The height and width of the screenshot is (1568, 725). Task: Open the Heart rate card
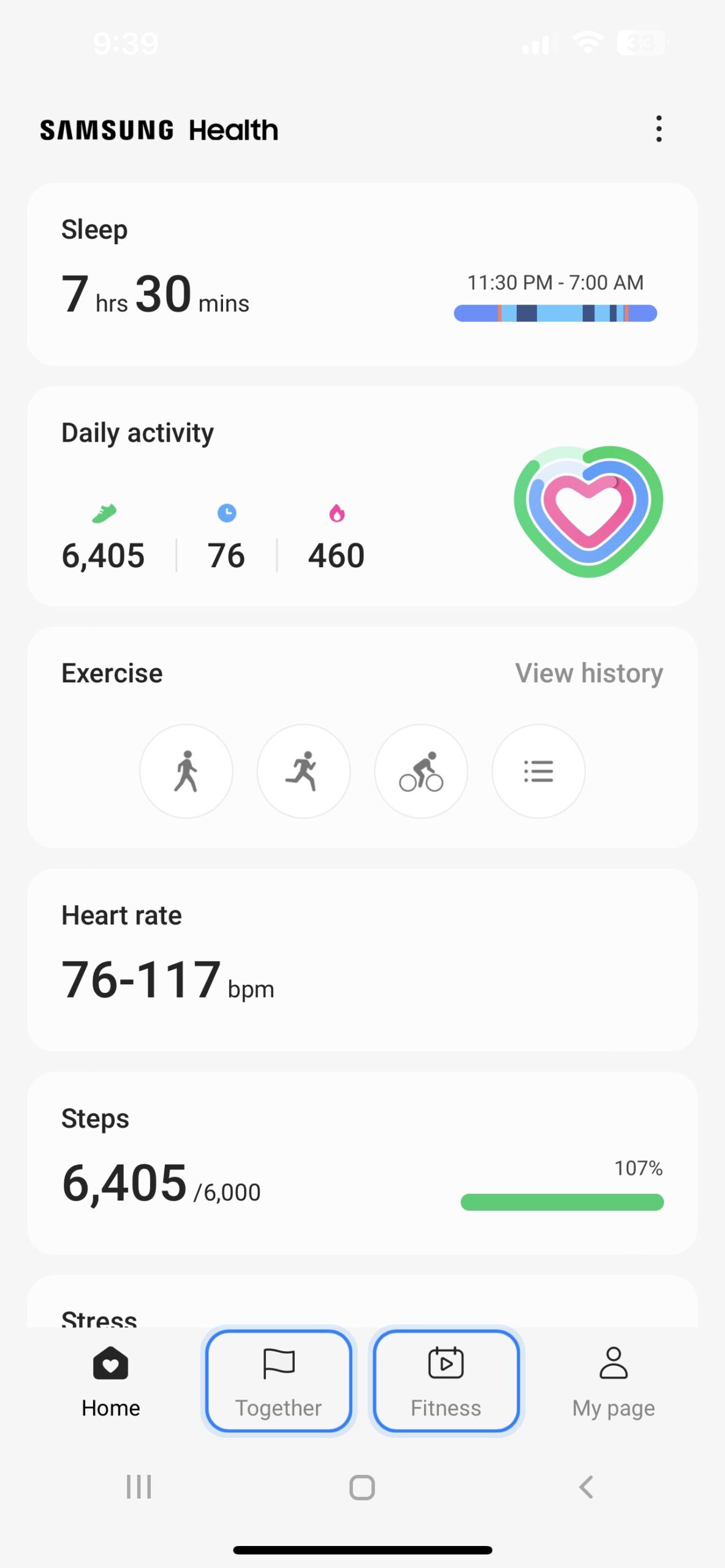362,960
